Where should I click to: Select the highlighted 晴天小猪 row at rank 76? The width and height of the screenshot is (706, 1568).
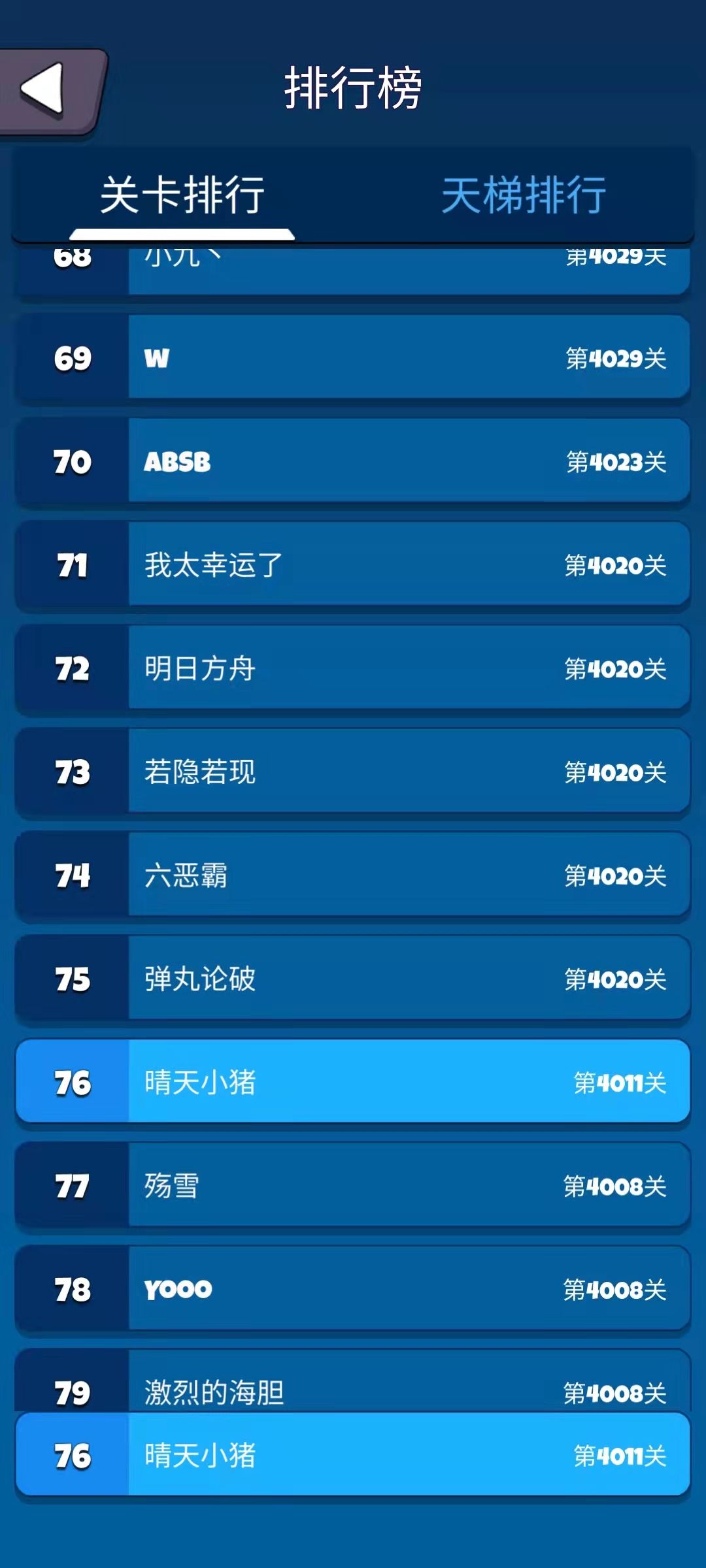pos(353,1081)
